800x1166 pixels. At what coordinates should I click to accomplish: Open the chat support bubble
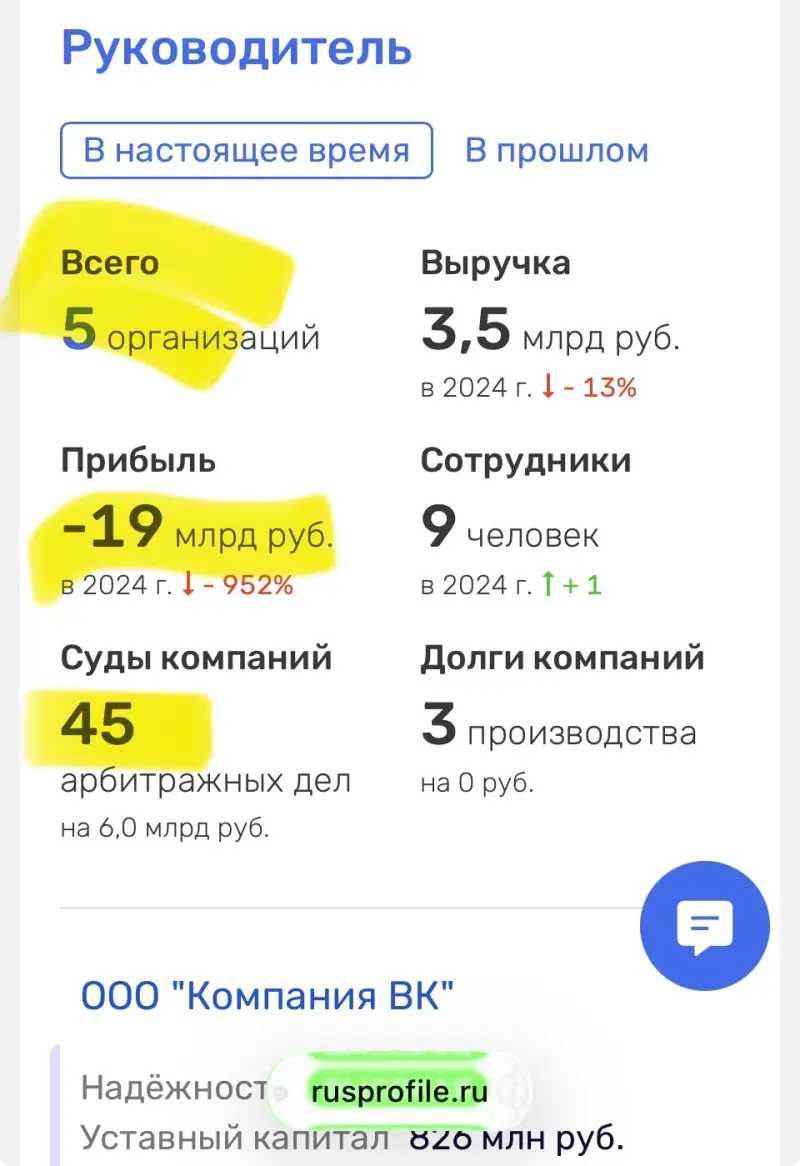[704, 925]
